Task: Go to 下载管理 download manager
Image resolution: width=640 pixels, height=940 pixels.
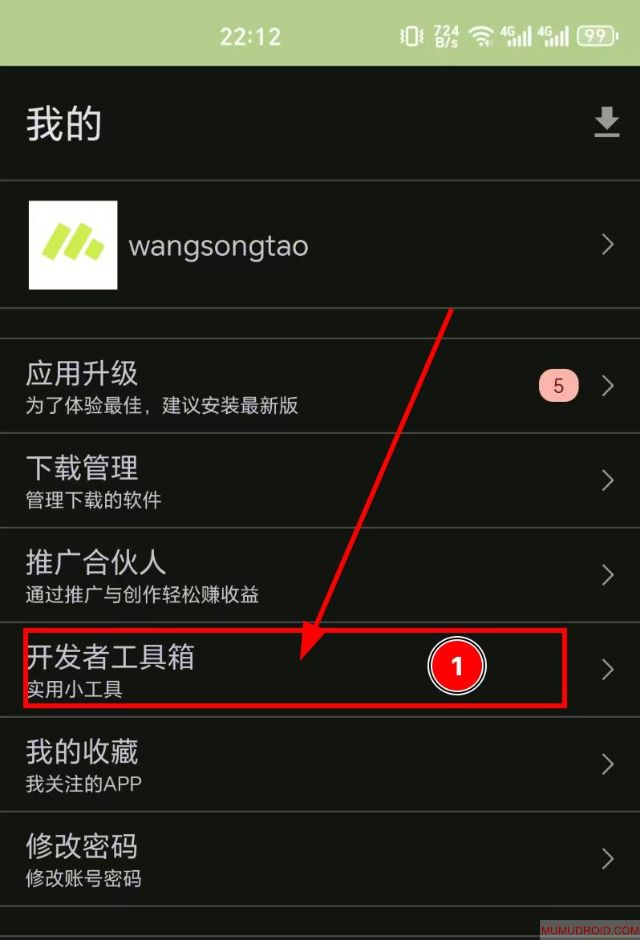Action: click(x=320, y=481)
